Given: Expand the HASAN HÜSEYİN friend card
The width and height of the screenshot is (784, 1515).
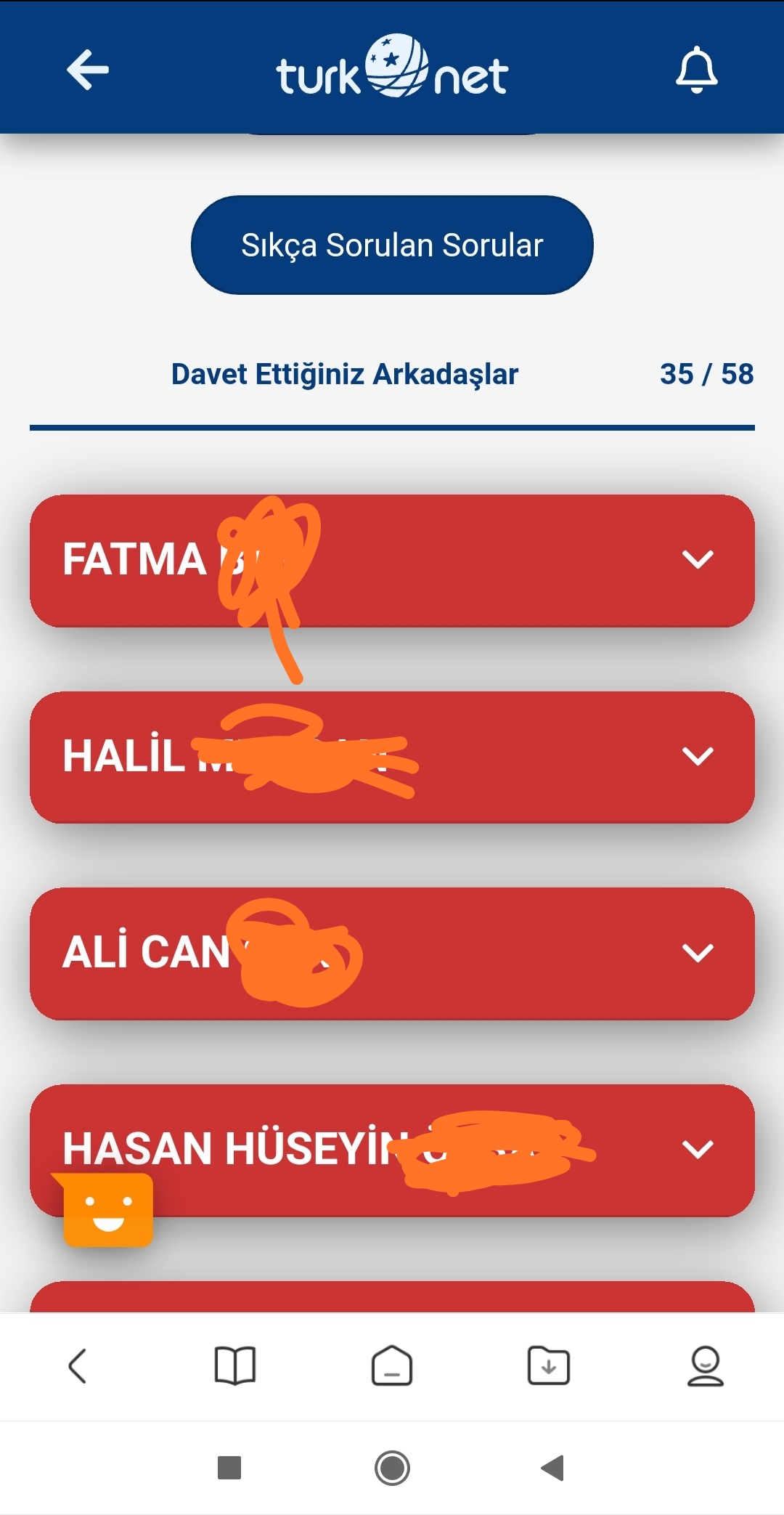Looking at the screenshot, I should 392,1150.
